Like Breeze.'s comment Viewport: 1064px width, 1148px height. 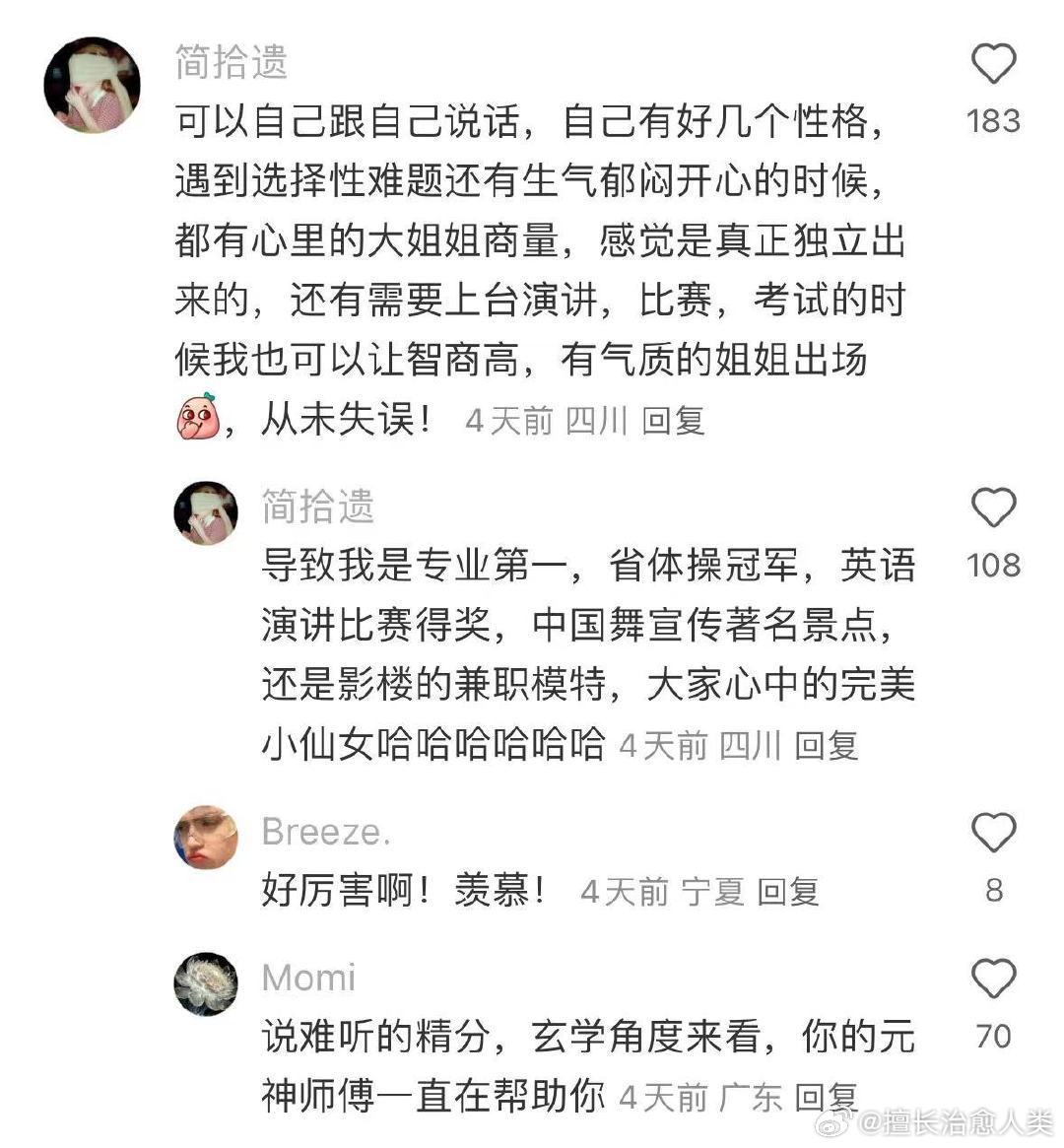pyautogui.click(x=996, y=833)
